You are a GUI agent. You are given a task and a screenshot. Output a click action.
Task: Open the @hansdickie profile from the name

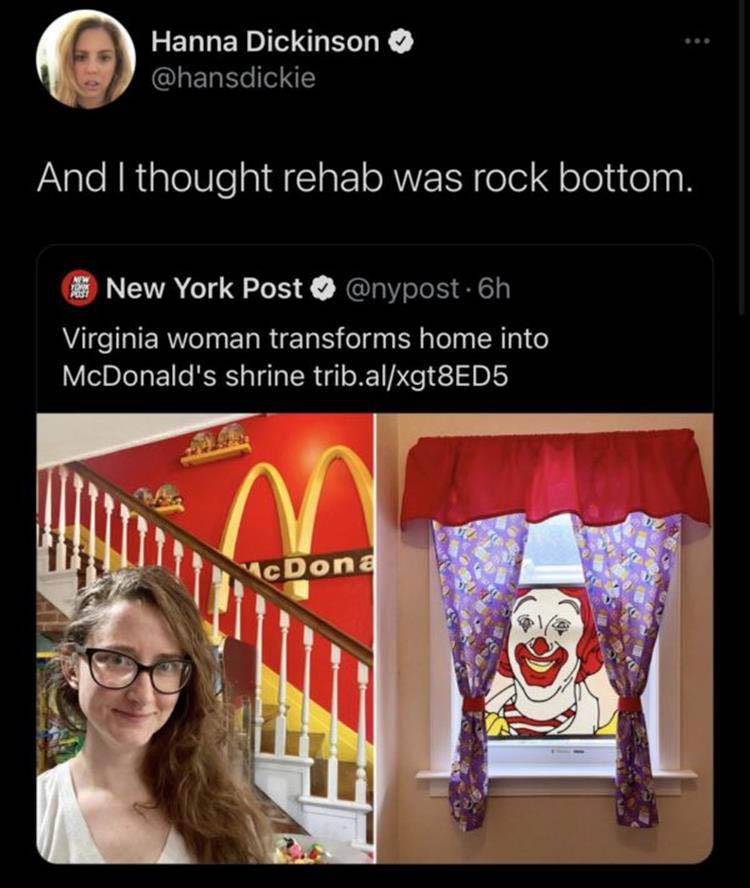pos(267,43)
